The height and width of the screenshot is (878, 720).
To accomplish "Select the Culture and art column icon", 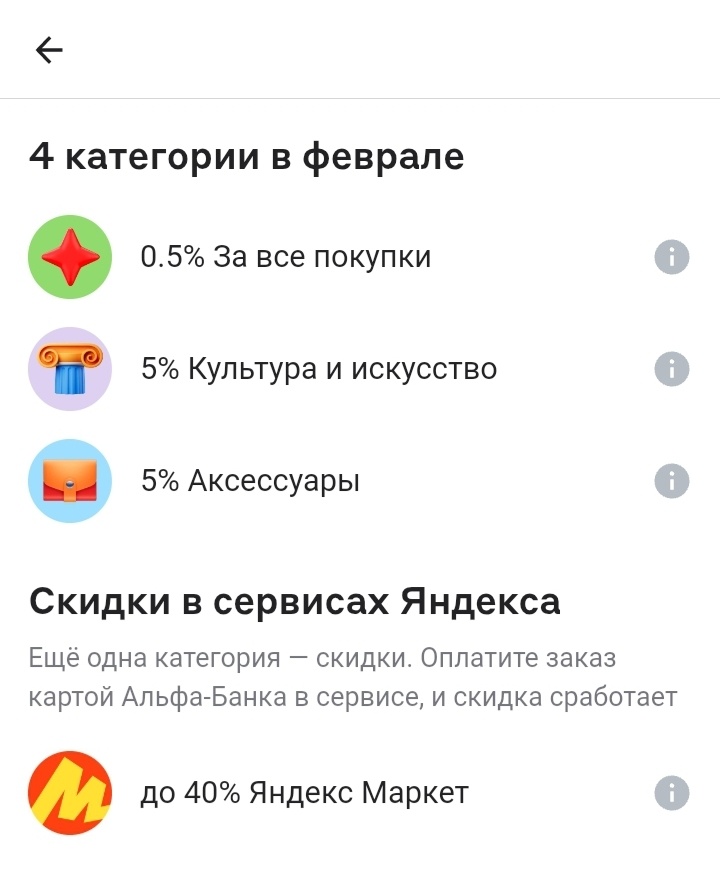I will coord(70,369).
